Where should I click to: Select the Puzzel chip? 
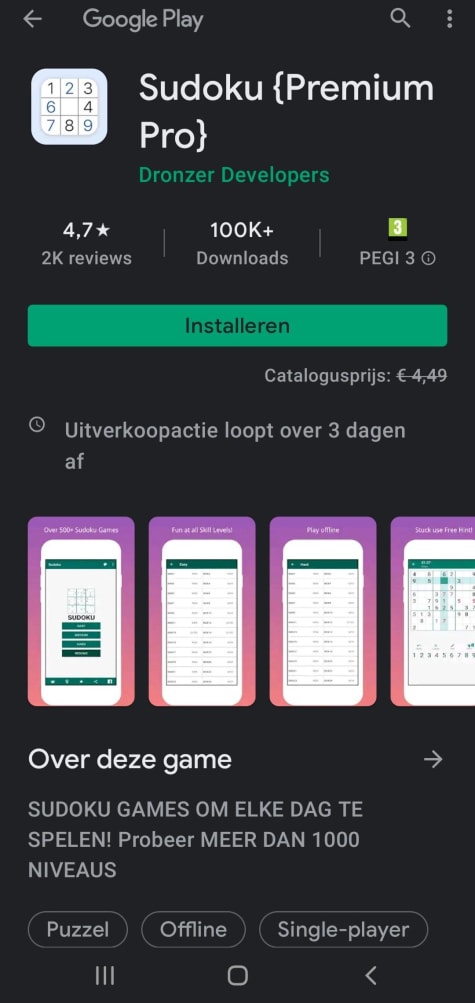point(78,929)
